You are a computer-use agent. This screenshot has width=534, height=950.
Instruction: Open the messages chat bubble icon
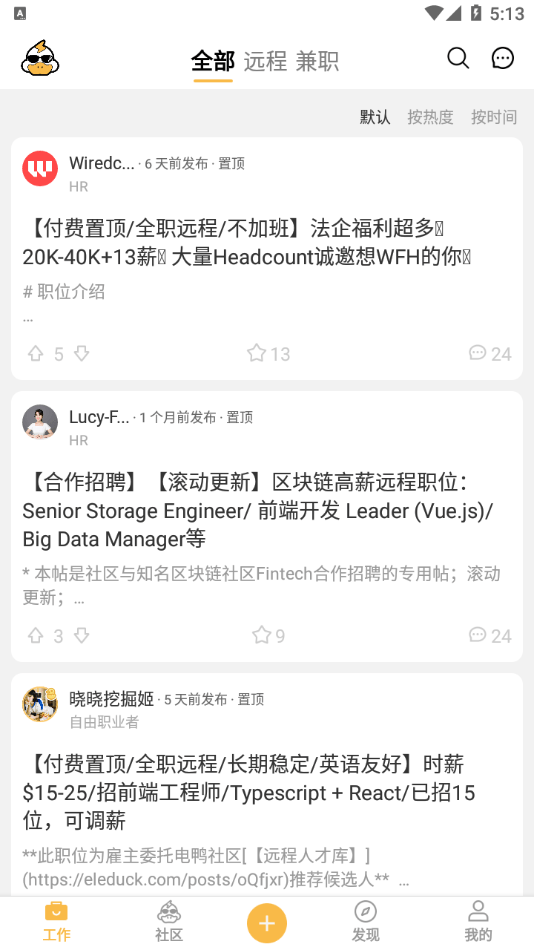click(502, 59)
